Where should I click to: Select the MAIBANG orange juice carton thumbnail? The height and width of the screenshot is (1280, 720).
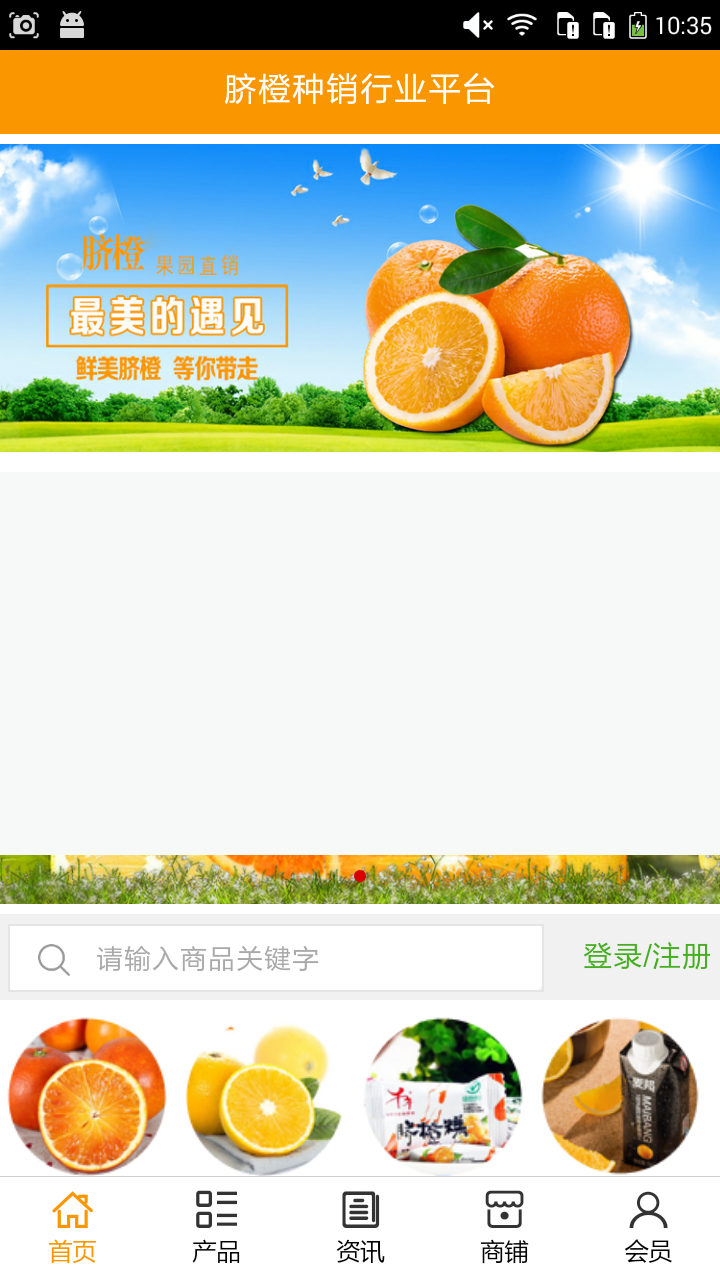[x=620, y=1095]
